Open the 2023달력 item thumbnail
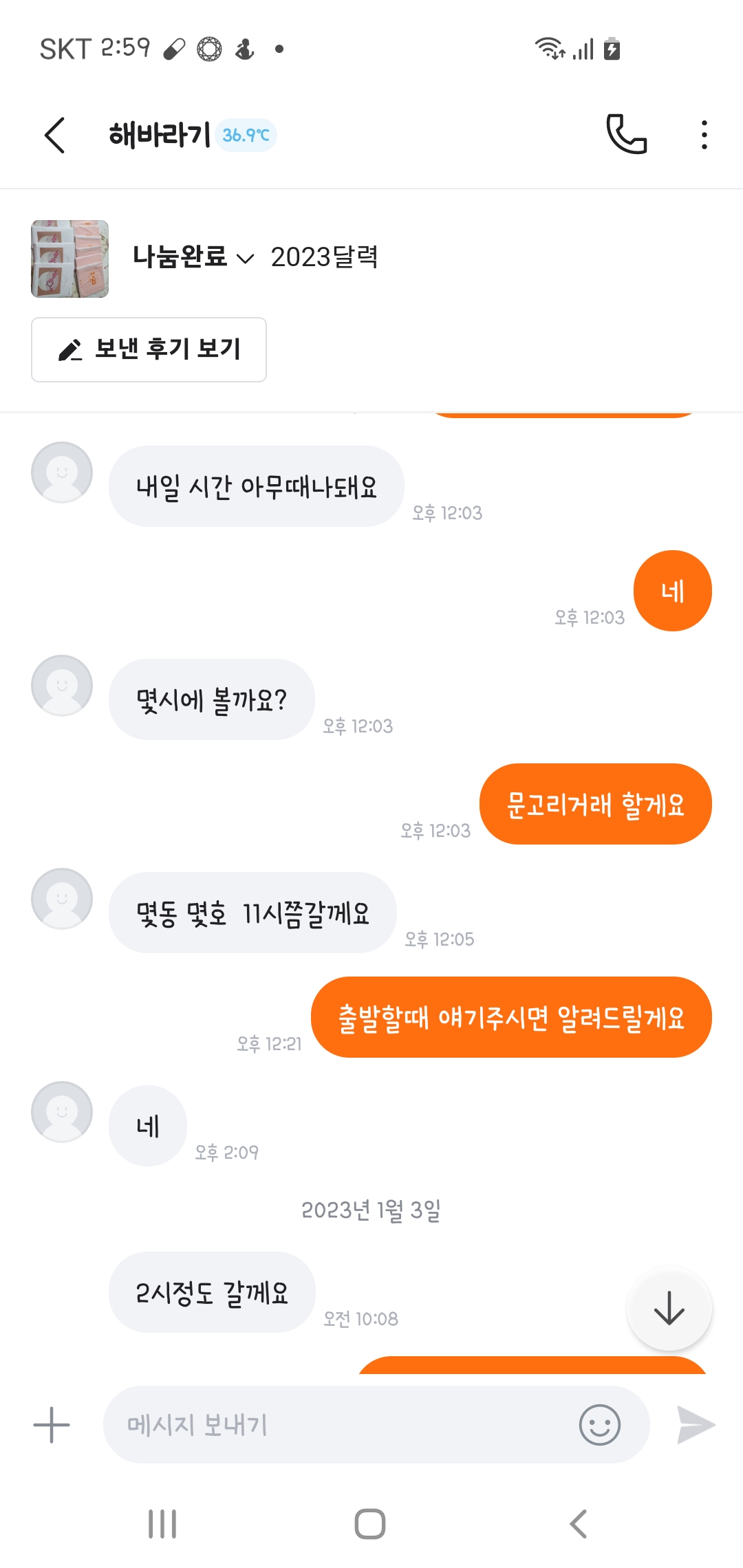 click(x=69, y=259)
